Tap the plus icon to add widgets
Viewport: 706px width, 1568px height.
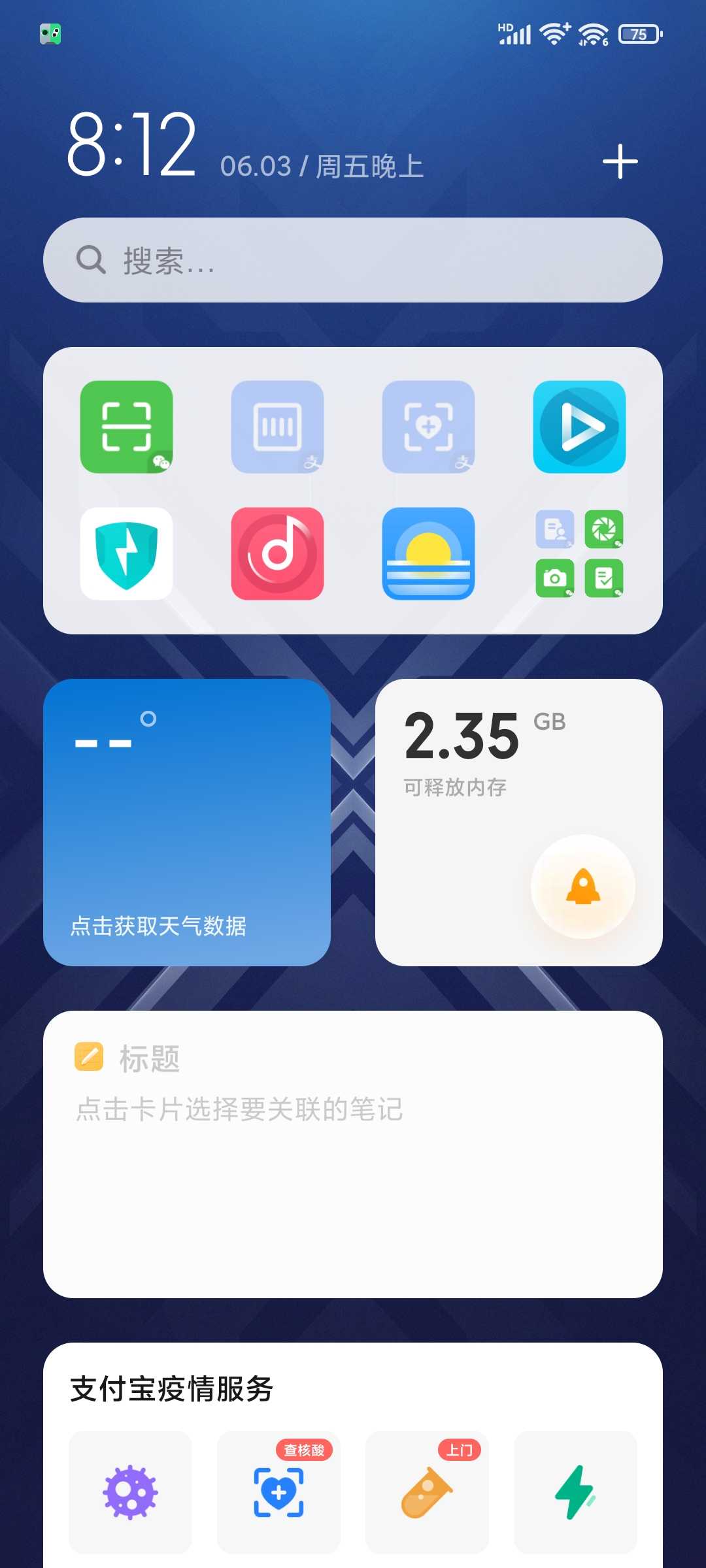coord(620,162)
